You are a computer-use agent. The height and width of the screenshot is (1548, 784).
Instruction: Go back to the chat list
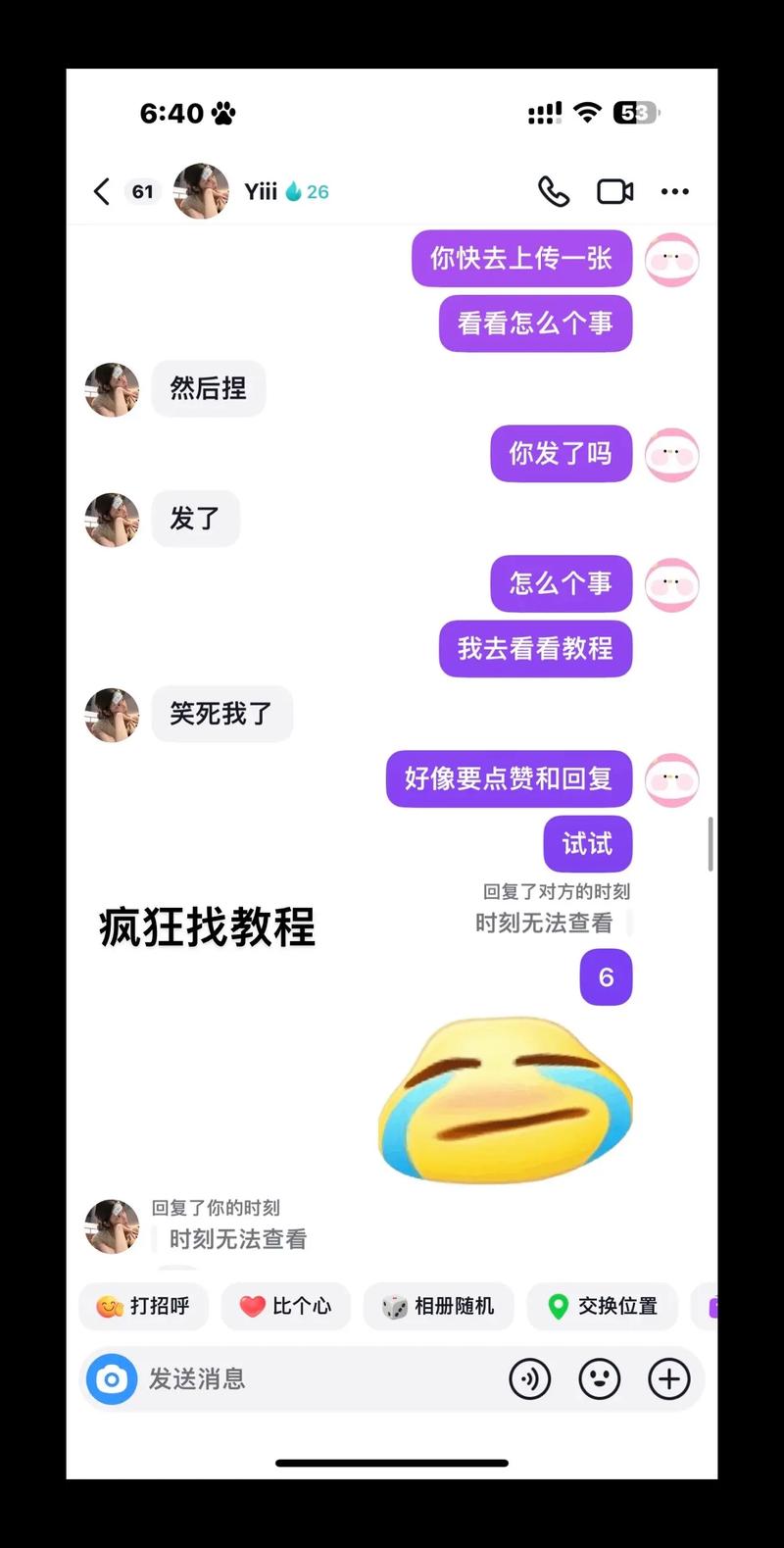point(102,191)
